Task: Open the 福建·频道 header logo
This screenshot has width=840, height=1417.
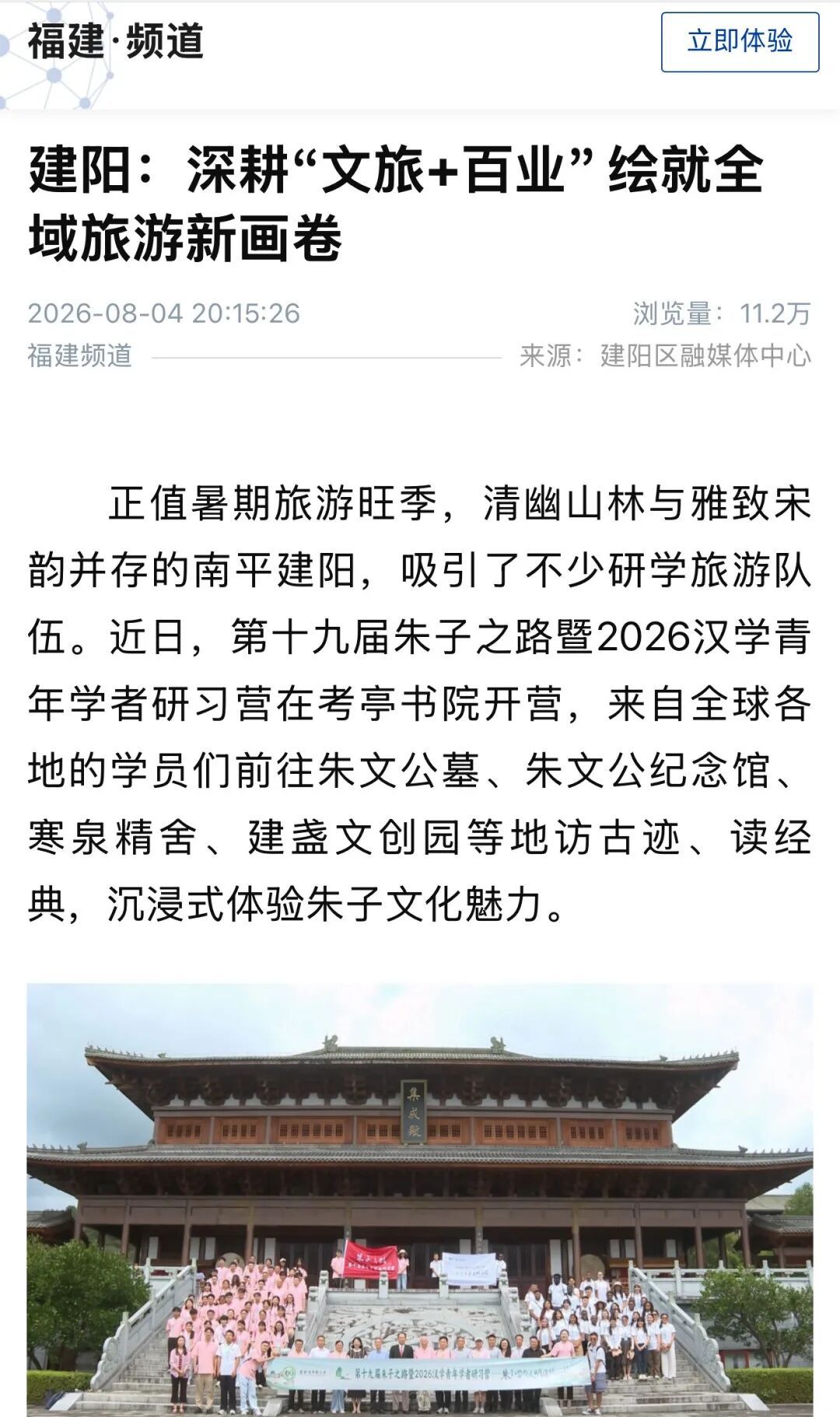Action: click(x=116, y=40)
